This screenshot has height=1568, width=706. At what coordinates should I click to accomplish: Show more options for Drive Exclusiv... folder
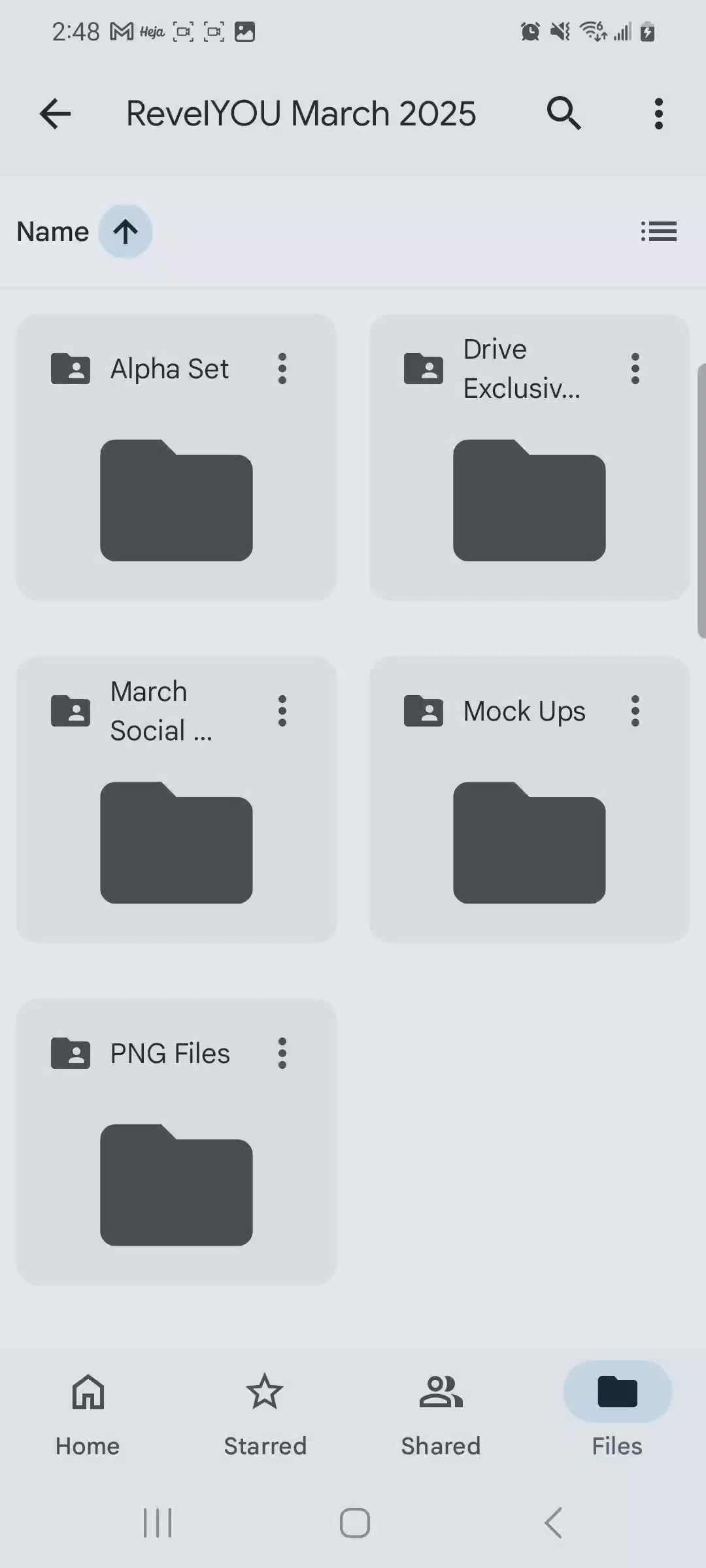tap(635, 368)
